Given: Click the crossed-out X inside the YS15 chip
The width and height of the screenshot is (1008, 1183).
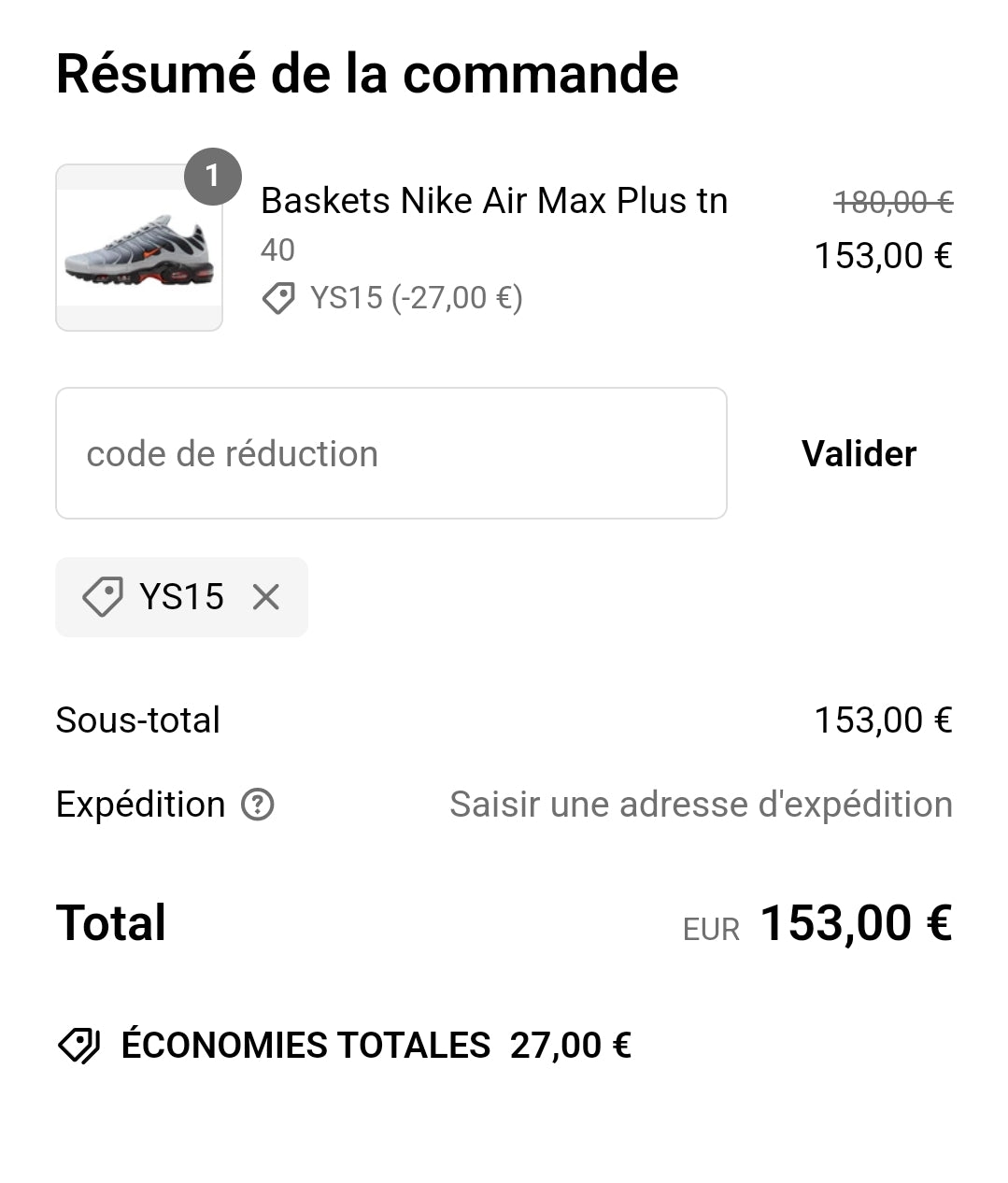Looking at the screenshot, I should pos(267,596).
